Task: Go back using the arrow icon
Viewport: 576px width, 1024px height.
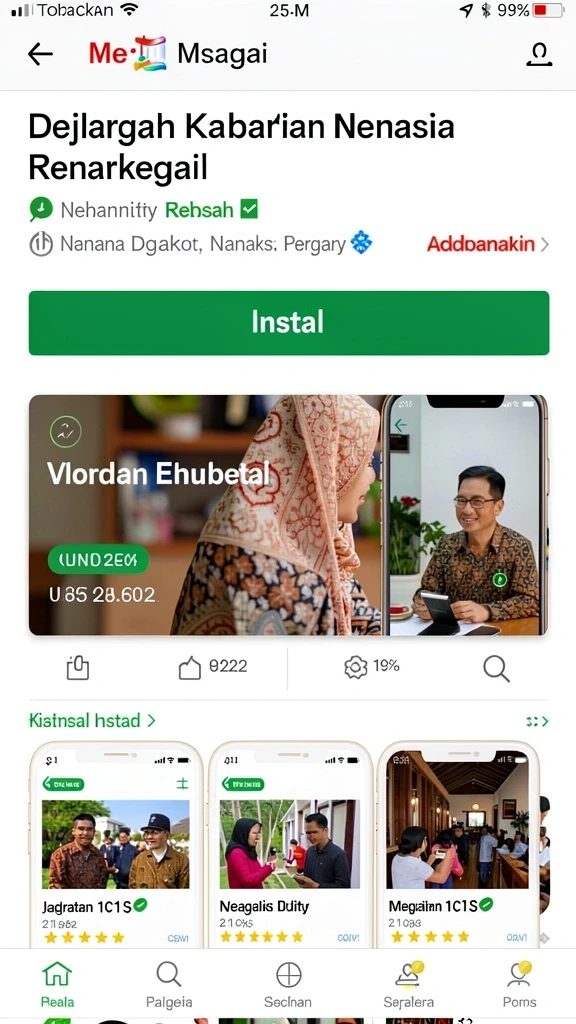Action: (40, 54)
